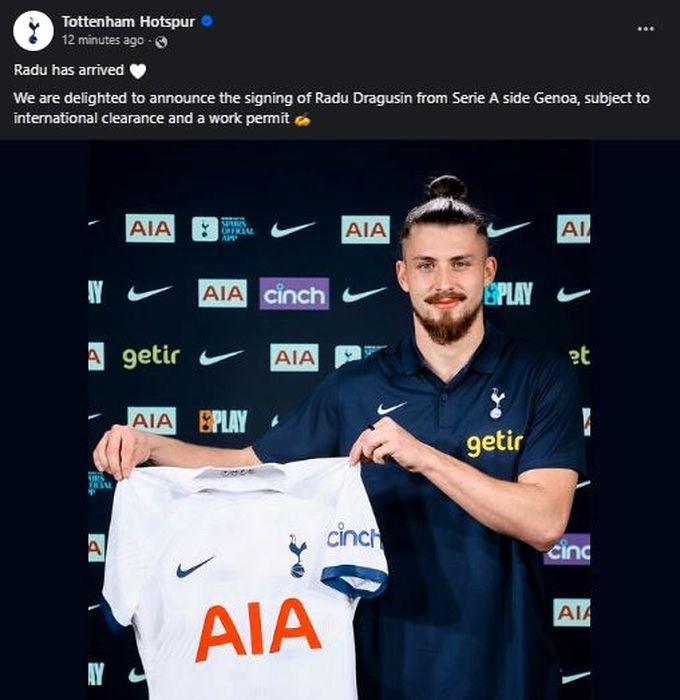Open the 12 minutes ago timestamp
This screenshot has width=680, height=700.
pyautogui.click(x=104, y=41)
